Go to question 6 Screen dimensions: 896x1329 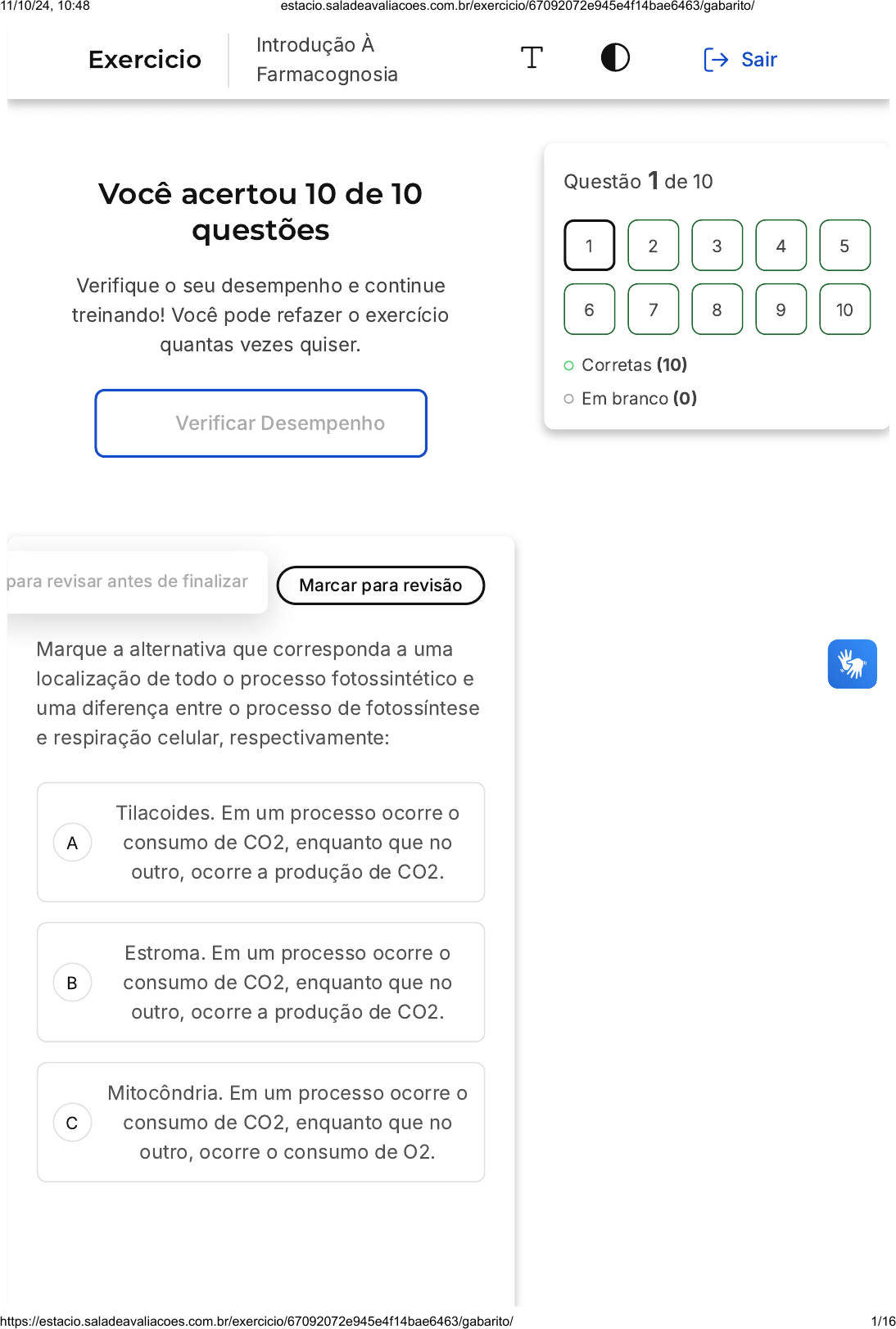click(x=590, y=310)
